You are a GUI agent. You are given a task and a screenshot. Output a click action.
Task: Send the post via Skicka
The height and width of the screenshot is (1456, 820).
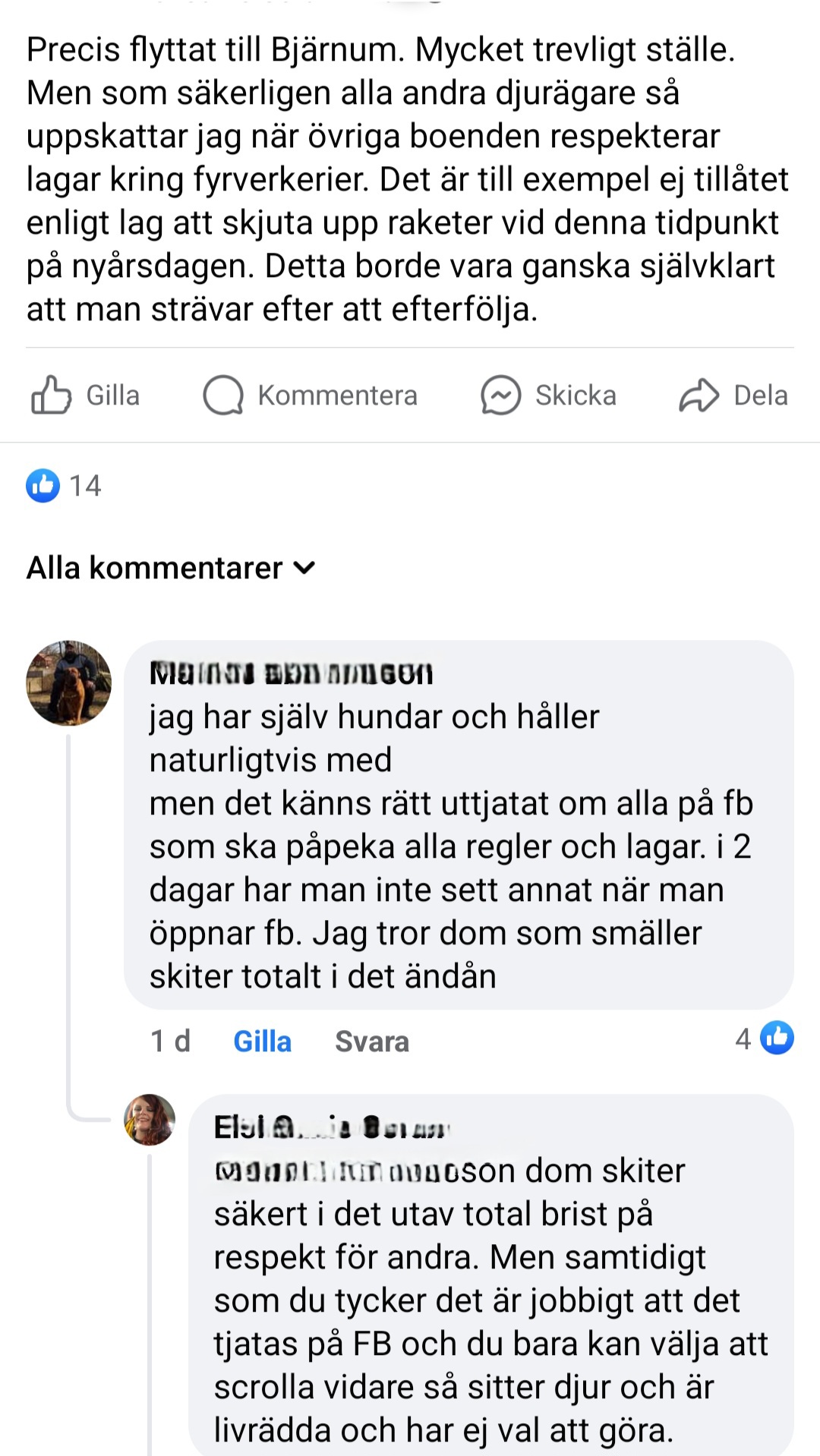pos(548,396)
